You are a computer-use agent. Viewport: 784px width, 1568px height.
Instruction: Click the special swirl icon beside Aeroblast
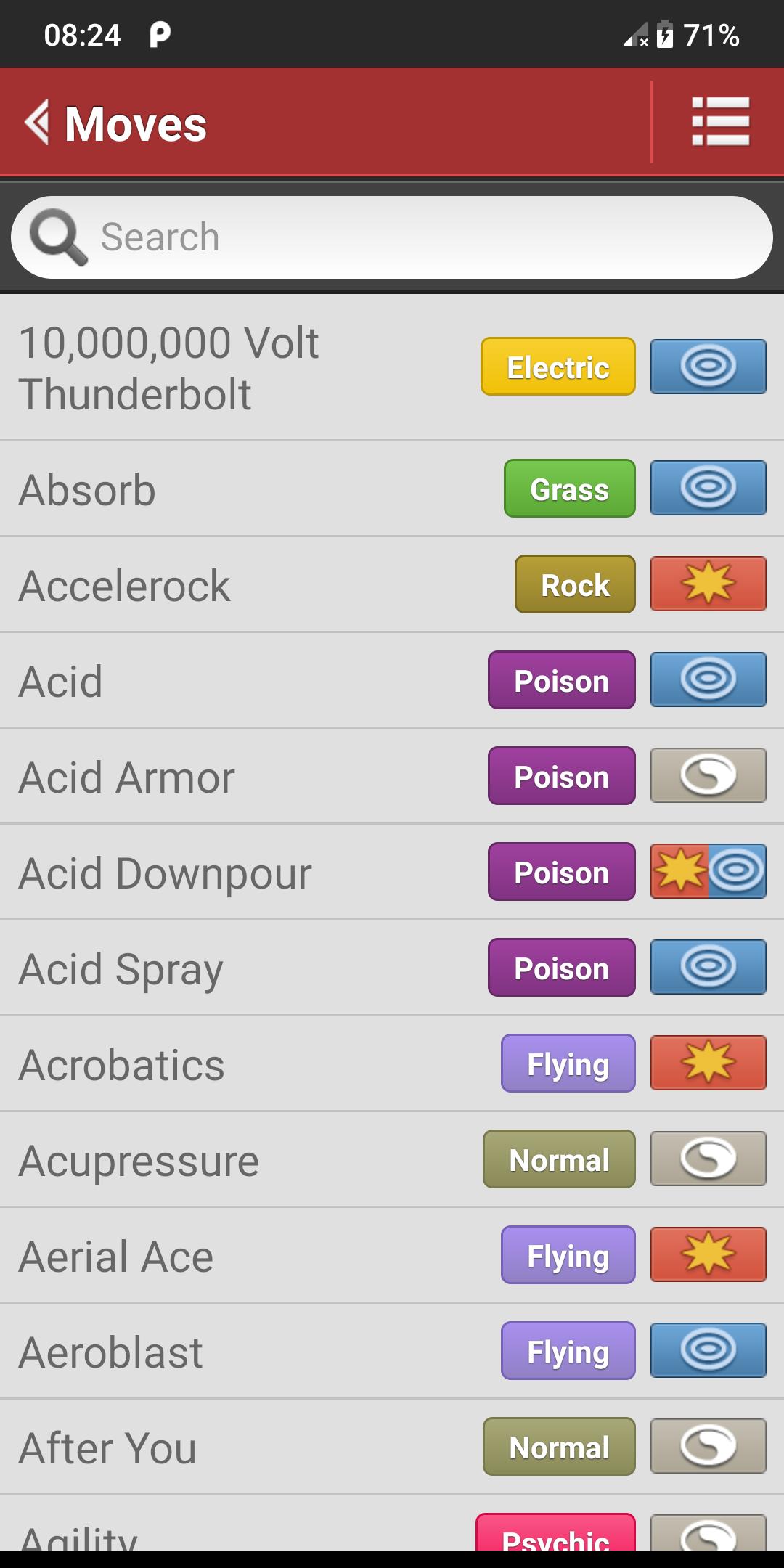click(x=708, y=1350)
